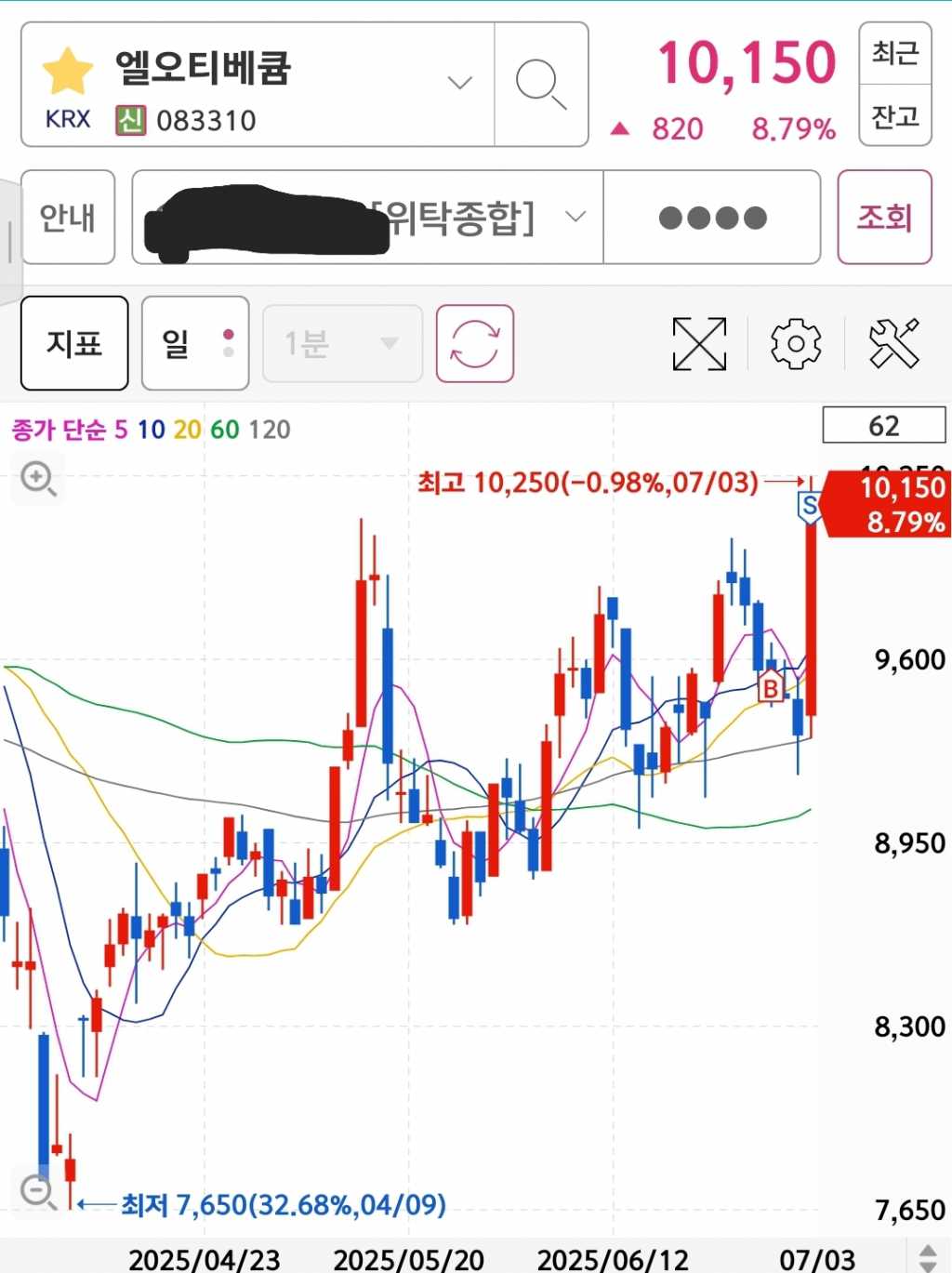The image size is (952, 1273).
Task: Open the chart drawing tools
Action: pos(893,343)
